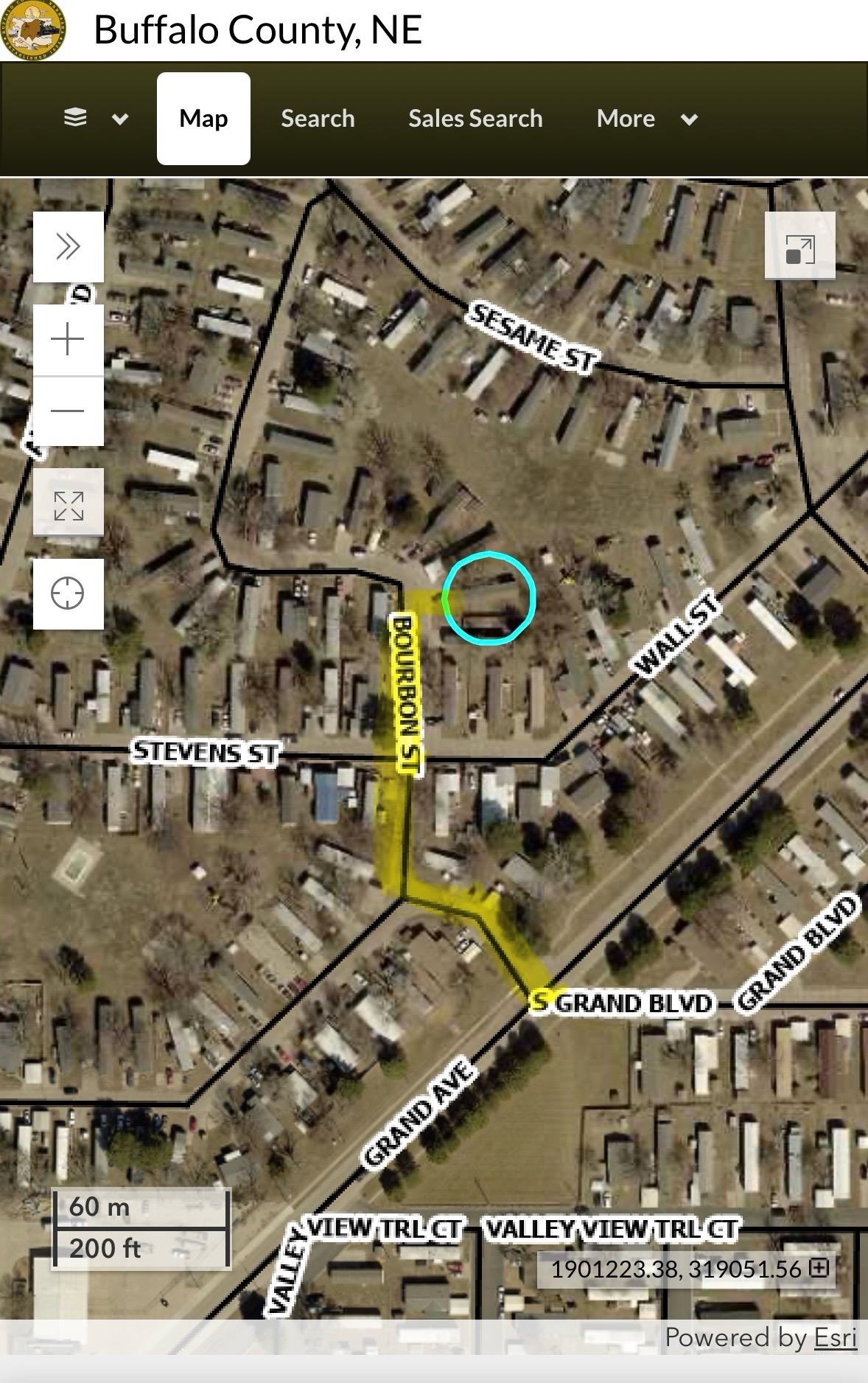Switch to the Map tab
This screenshot has height=1383, width=868.
203,119
